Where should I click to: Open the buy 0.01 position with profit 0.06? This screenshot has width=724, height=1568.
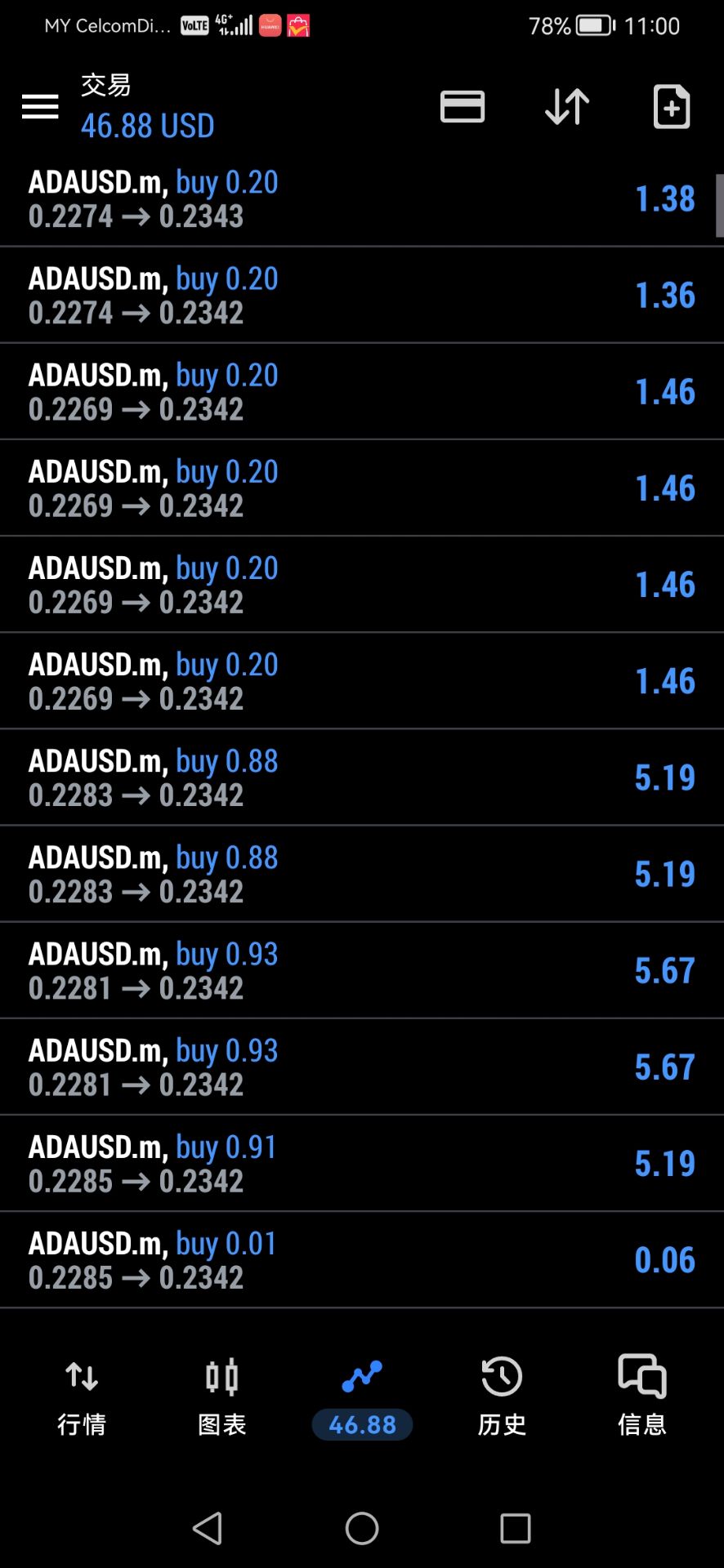tap(362, 1259)
